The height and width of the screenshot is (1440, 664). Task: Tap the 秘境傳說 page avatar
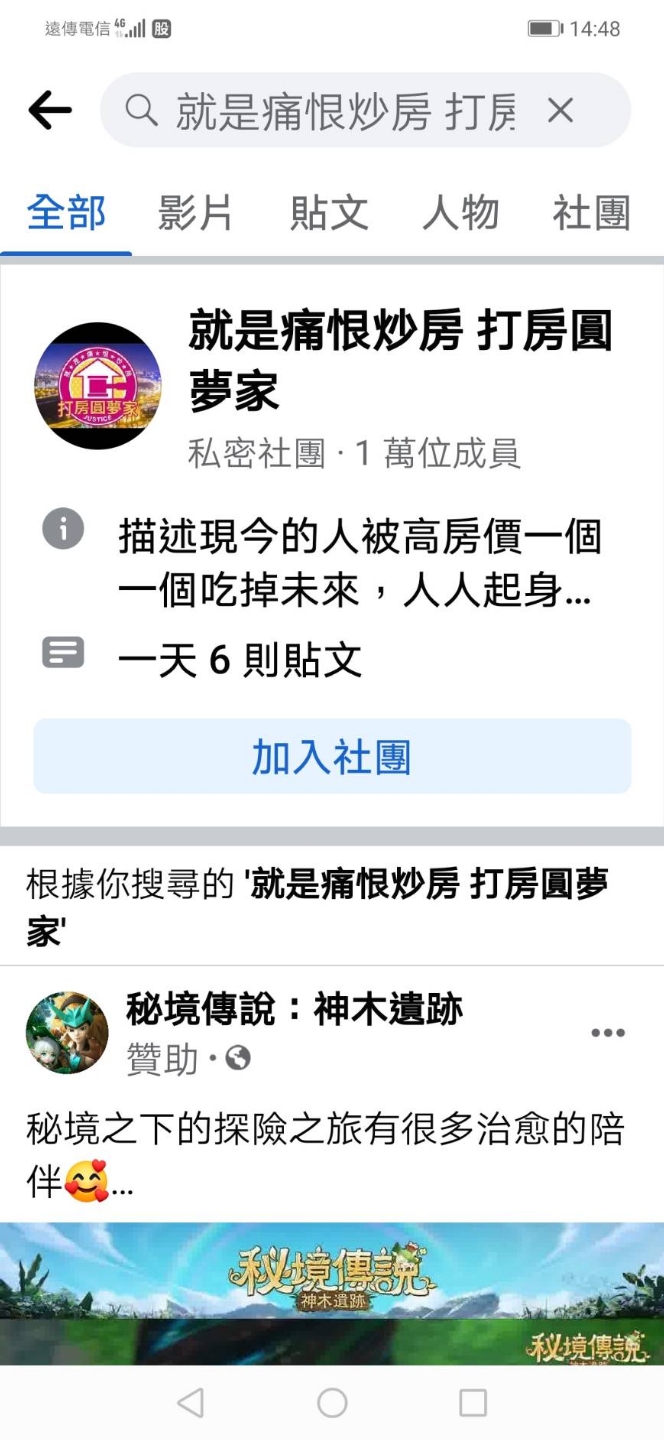[67, 1033]
